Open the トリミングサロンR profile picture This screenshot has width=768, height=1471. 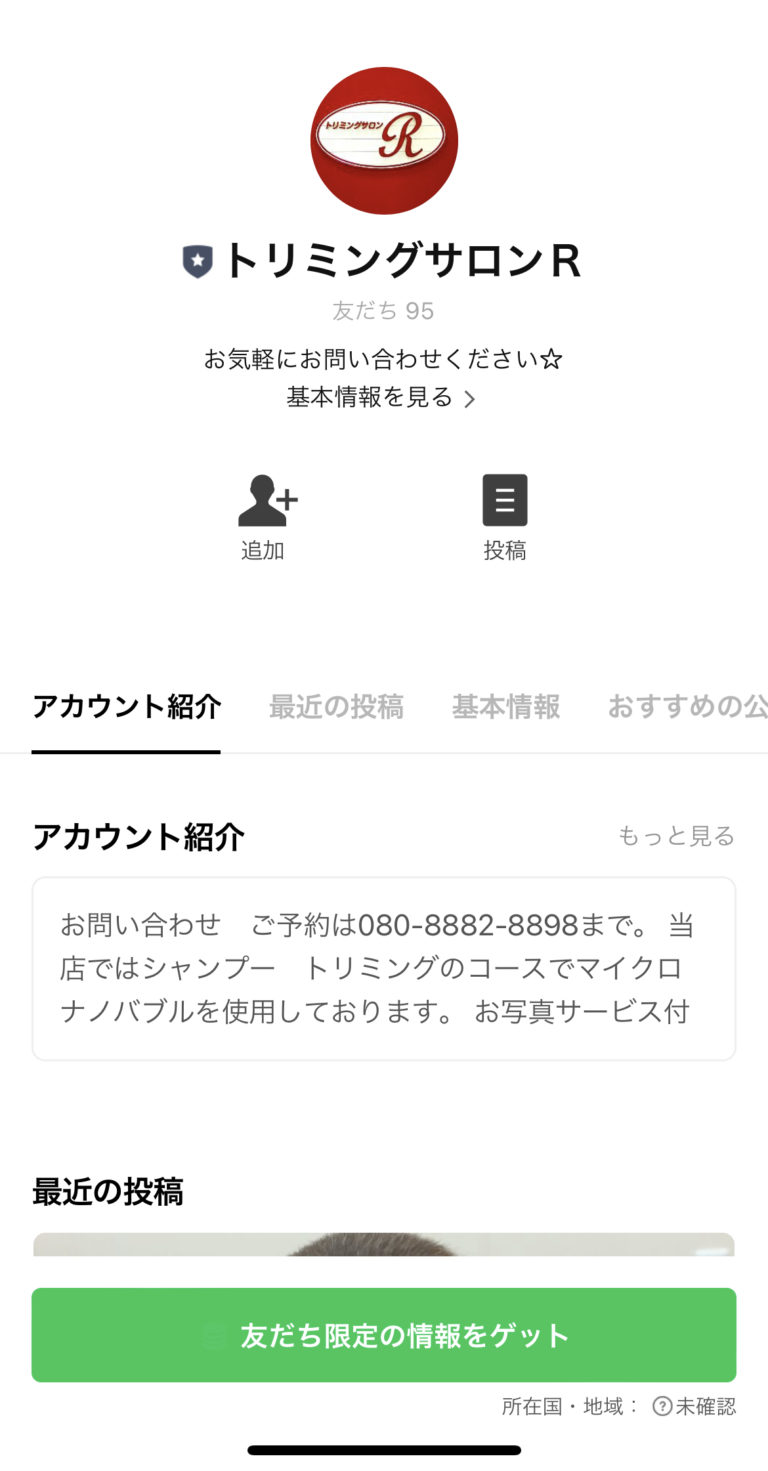[384, 142]
